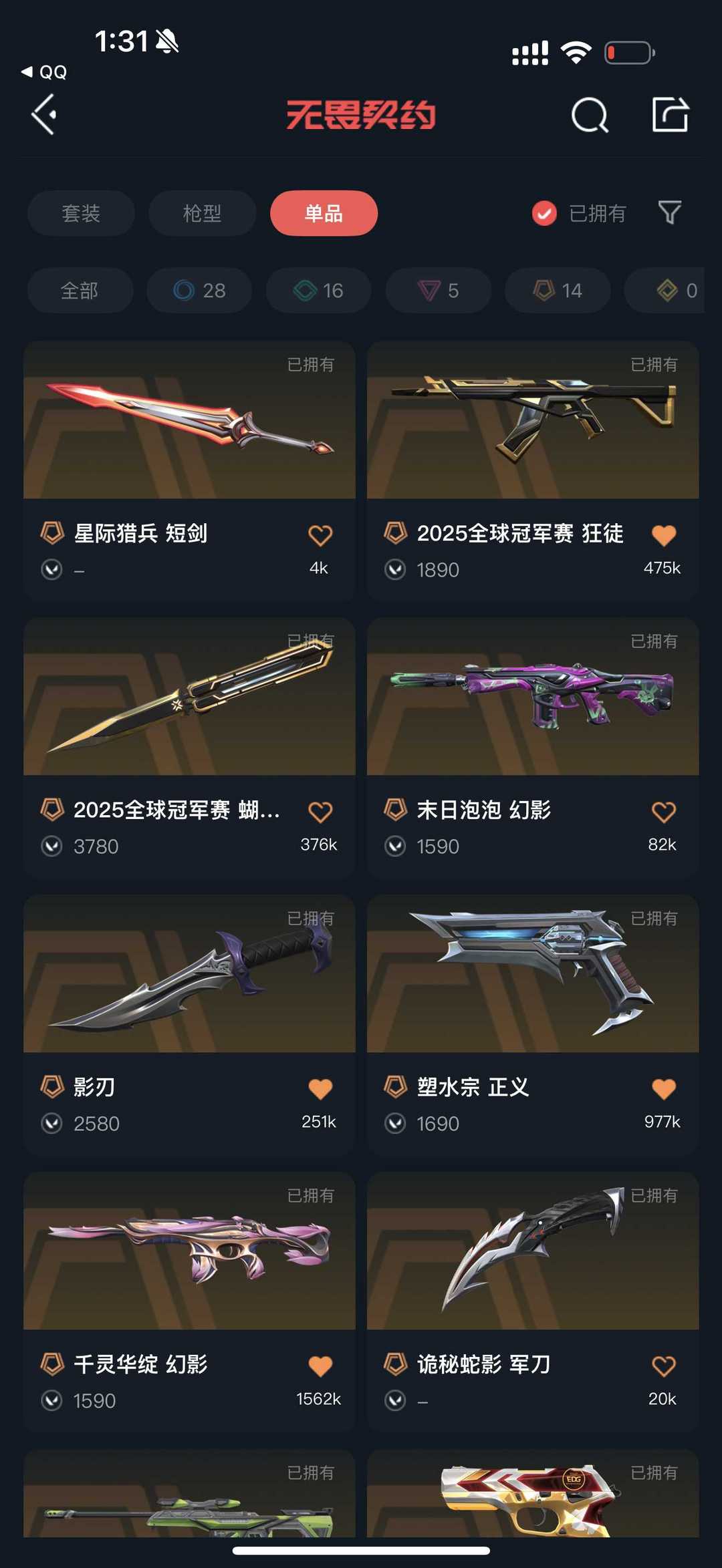Filter by the rarity chip showing 14
The height and width of the screenshot is (1568, 722).
(557, 291)
